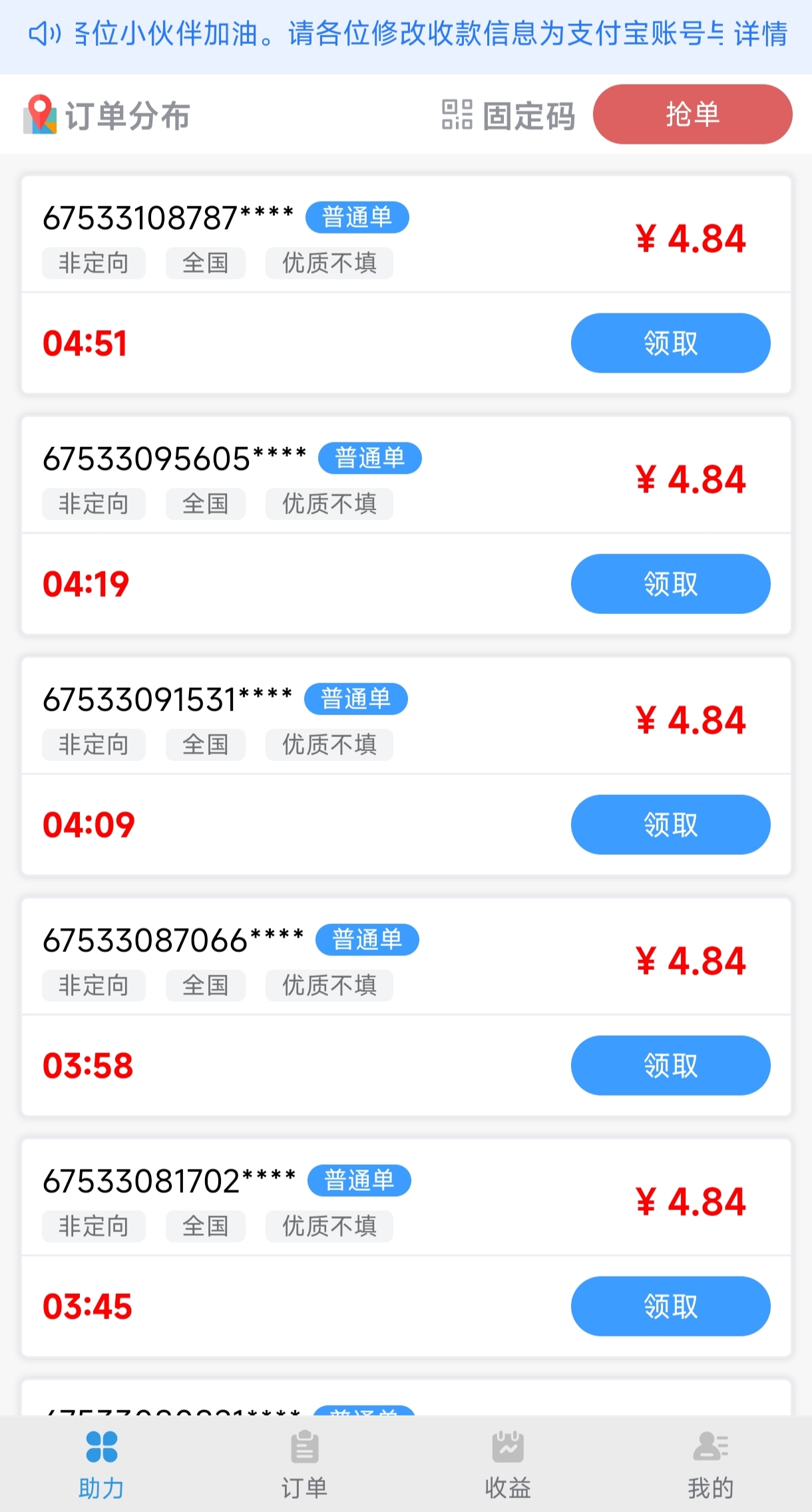Claim order 67533091531**** with 领取
This screenshot has height=1512, width=812.
coord(670,825)
